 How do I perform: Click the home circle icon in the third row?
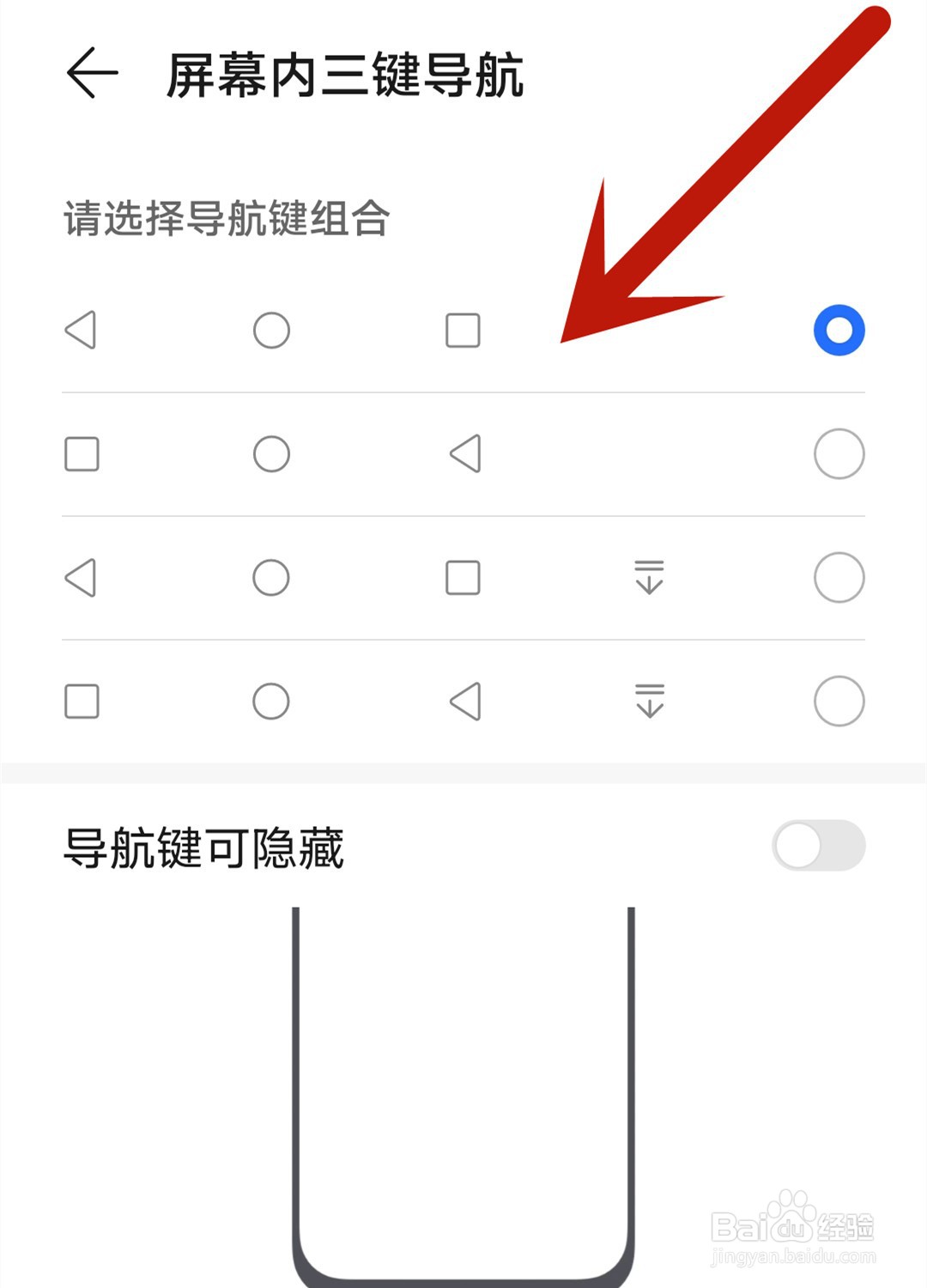pyautogui.click(x=270, y=578)
